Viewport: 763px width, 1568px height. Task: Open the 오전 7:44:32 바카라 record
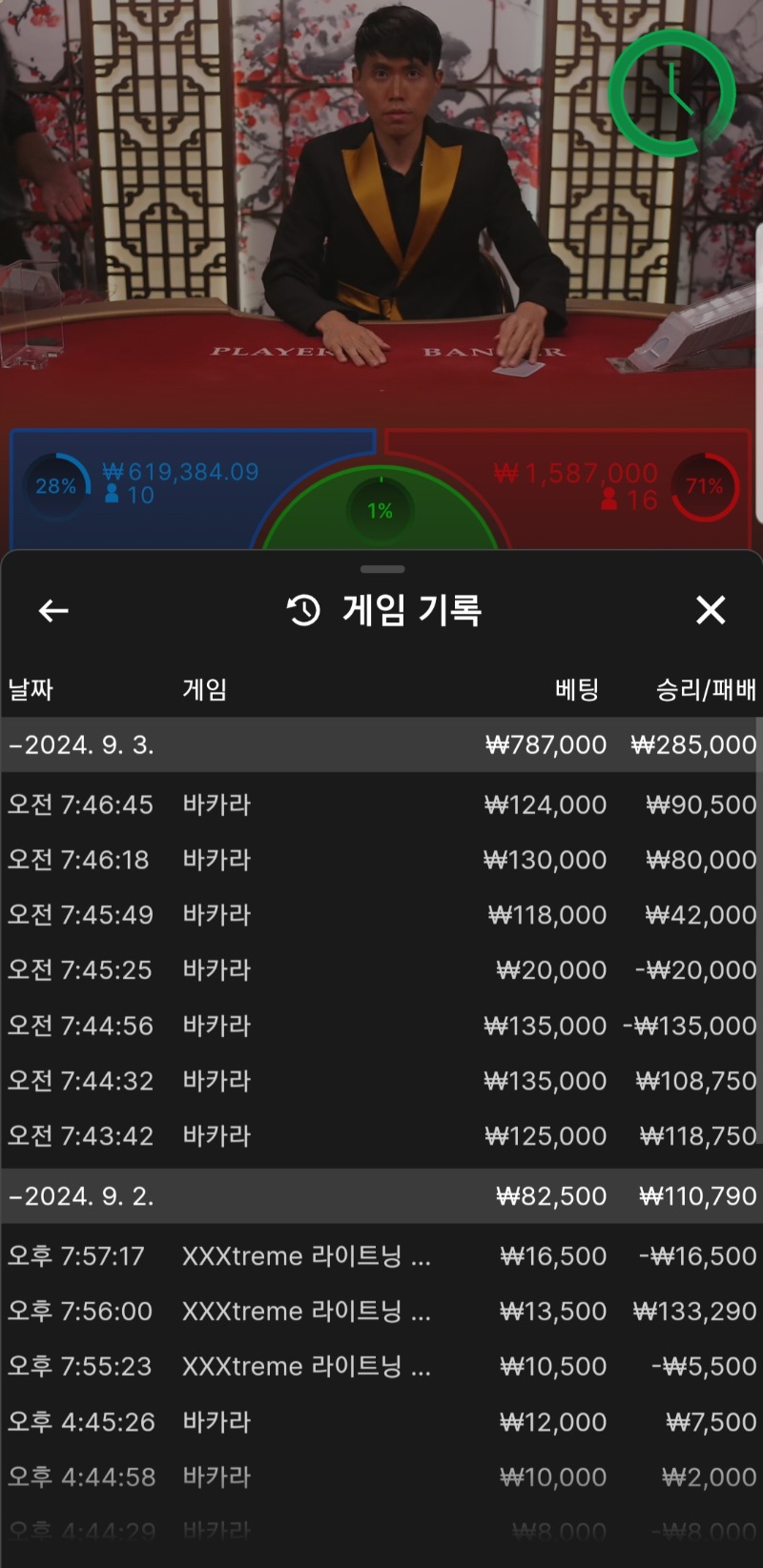(x=381, y=1081)
